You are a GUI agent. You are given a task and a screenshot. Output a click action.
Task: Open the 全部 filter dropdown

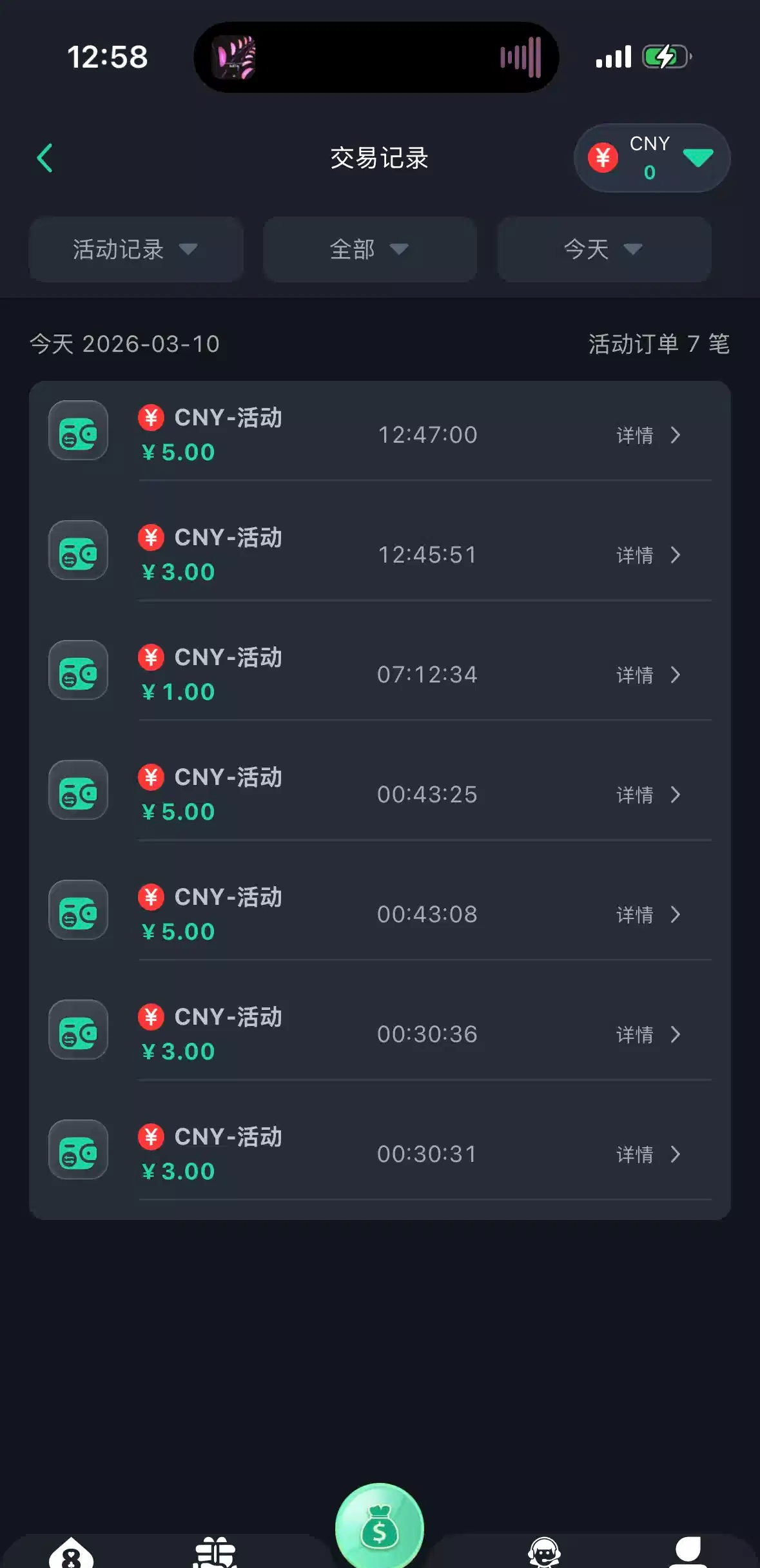pos(369,249)
